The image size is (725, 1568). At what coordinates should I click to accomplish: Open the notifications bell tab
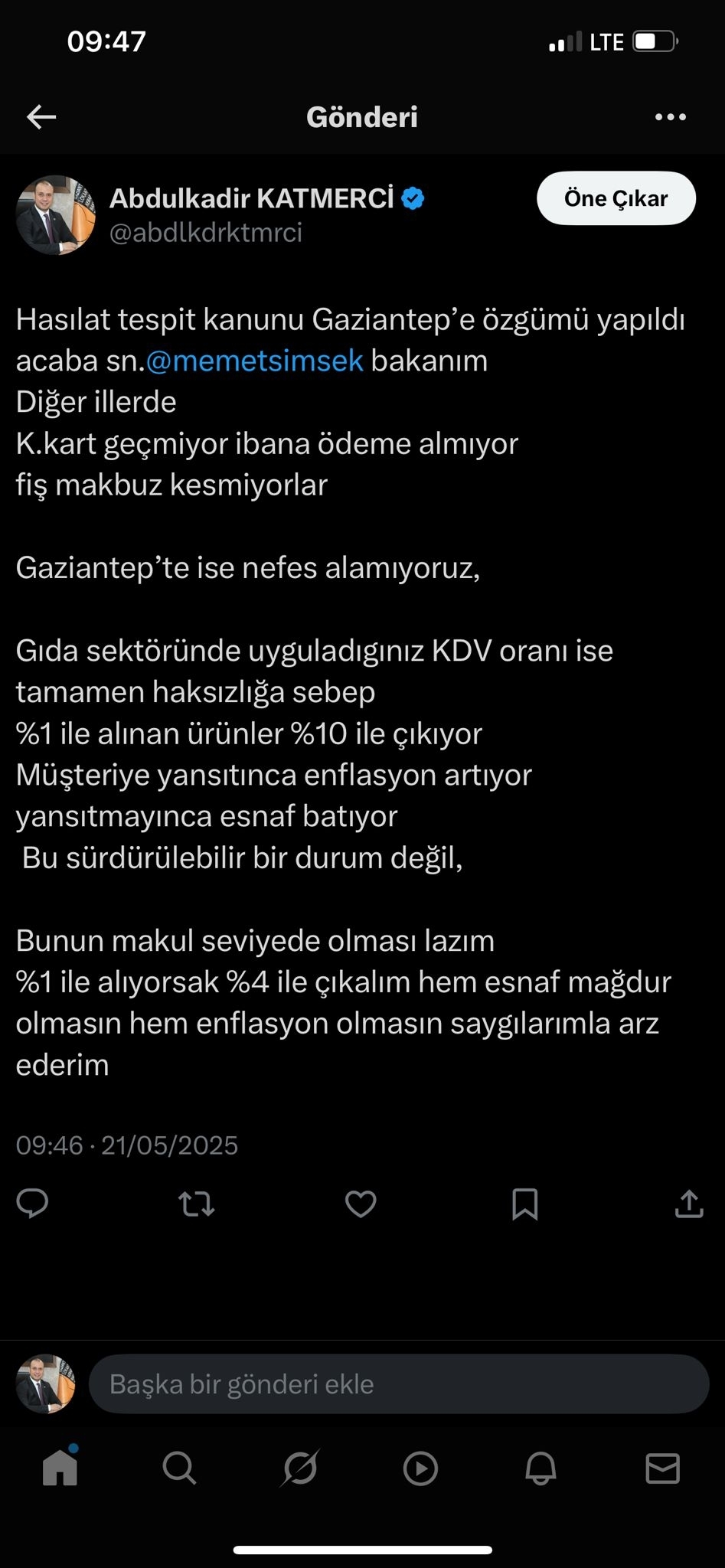[540, 1468]
